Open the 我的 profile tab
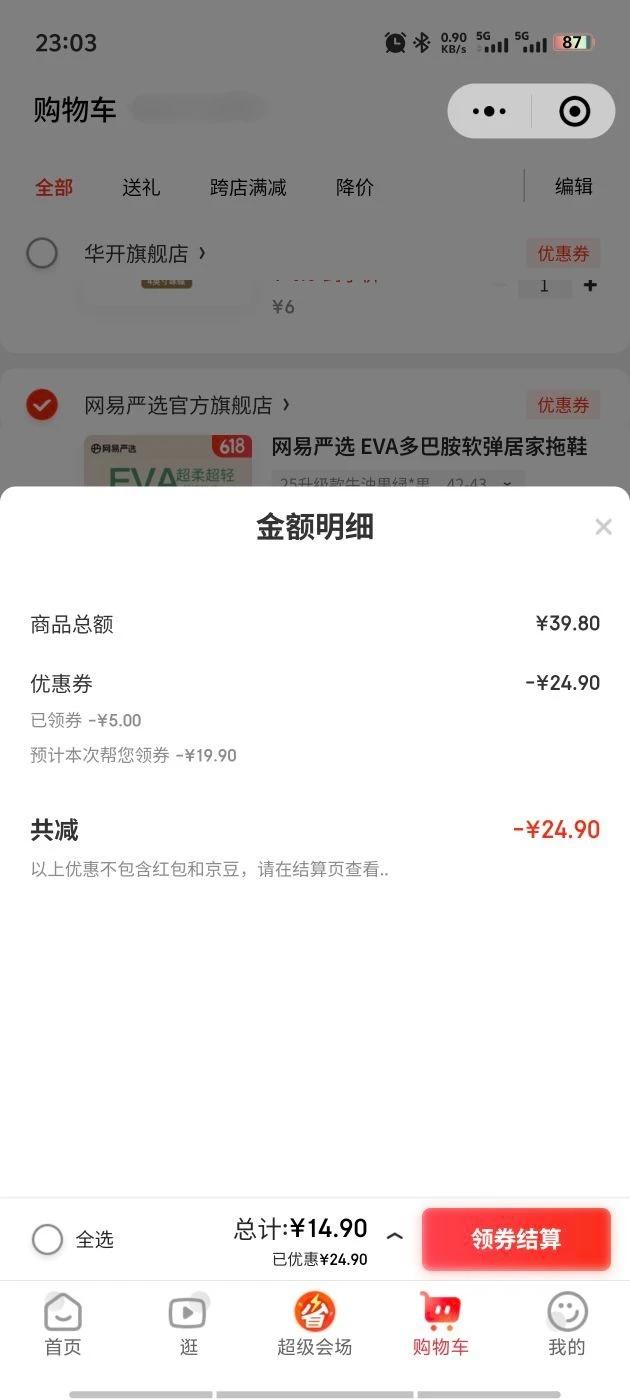The width and height of the screenshot is (630, 1400). [x=567, y=1325]
